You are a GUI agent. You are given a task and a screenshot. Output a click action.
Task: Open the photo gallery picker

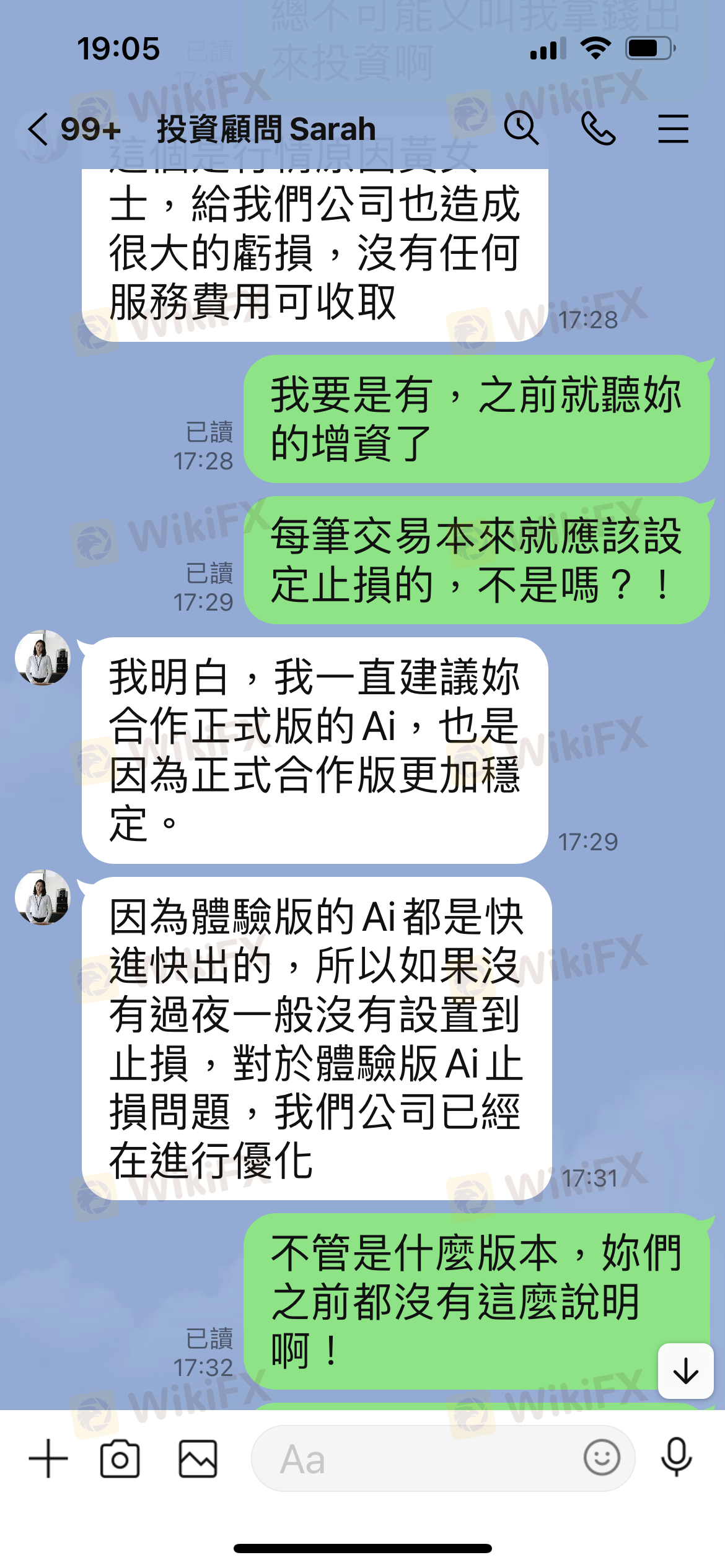[x=198, y=1458]
